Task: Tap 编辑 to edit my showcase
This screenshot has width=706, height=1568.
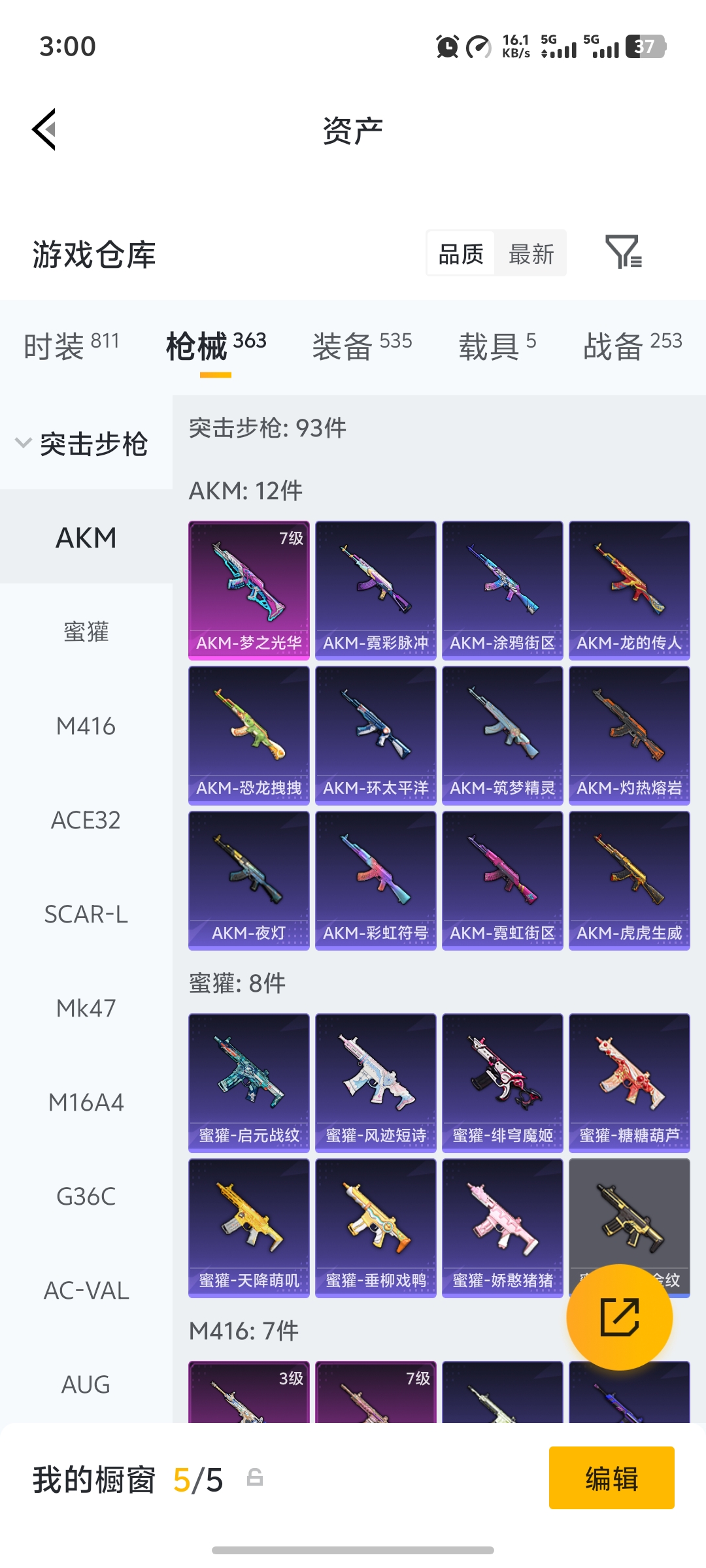Action: (611, 1478)
